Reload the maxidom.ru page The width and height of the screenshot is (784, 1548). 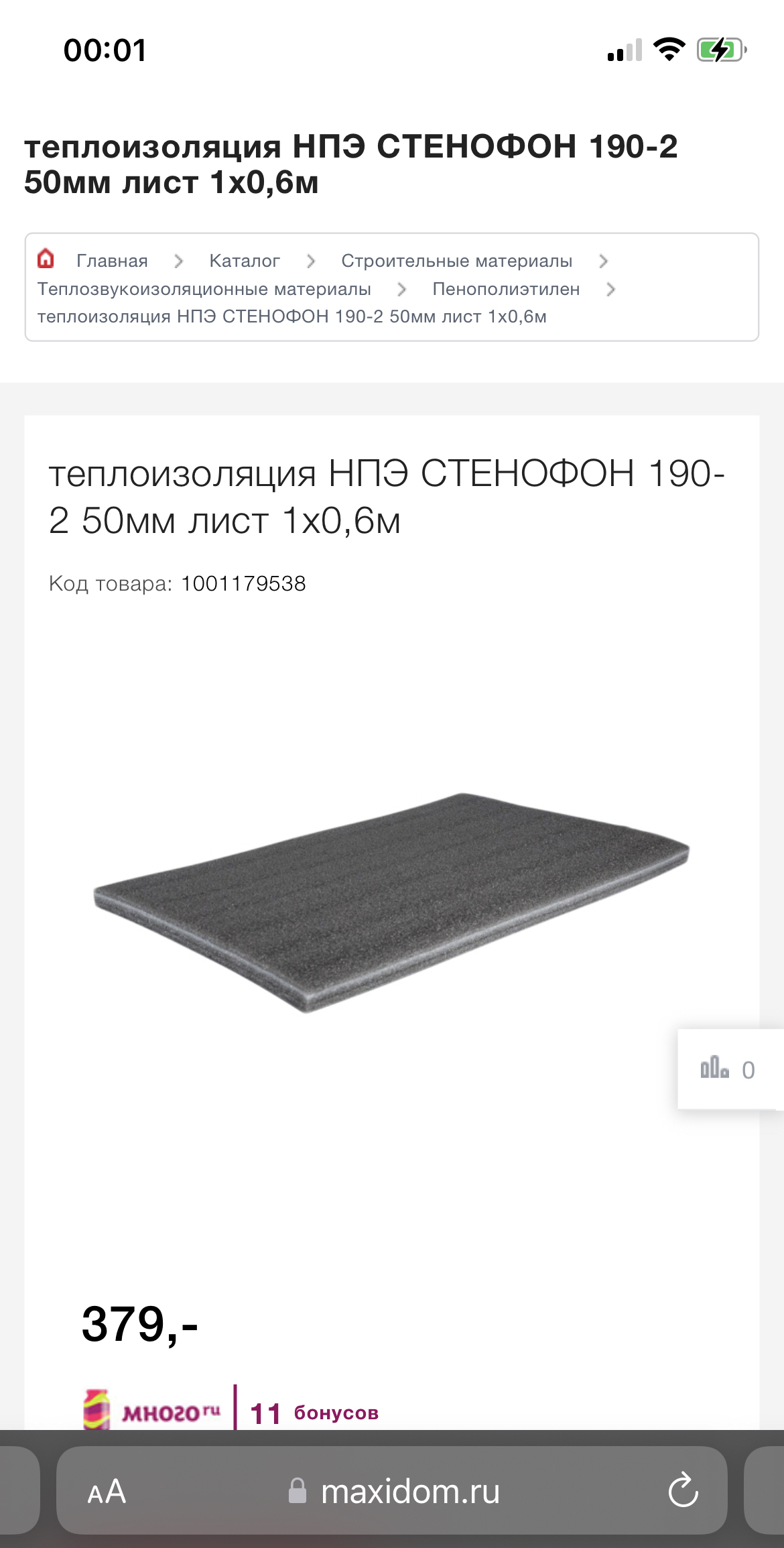coord(683,1491)
